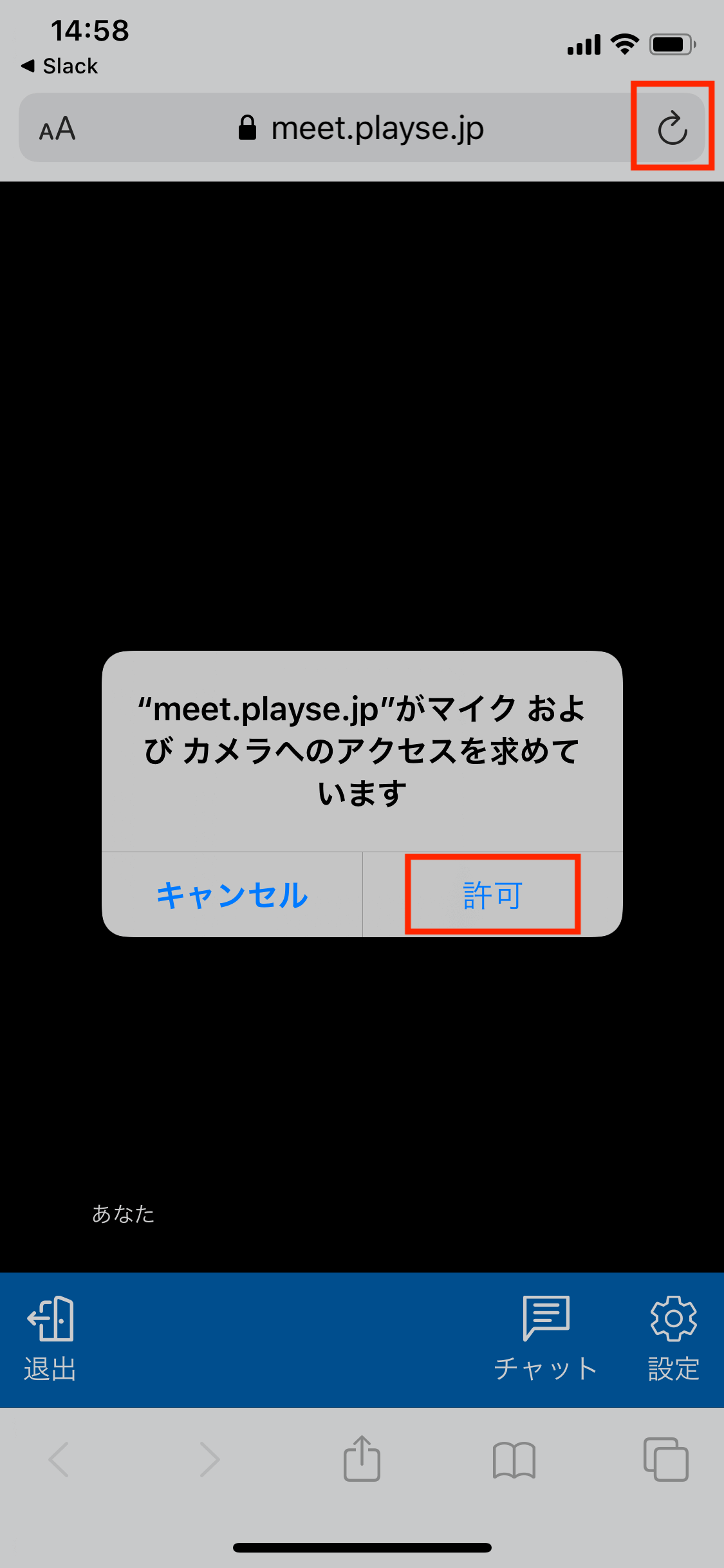This screenshot has height=1568, width=724.
Task: Share this page via Safari share icon
Action: pyautogui.click(x=362, y=1459)
